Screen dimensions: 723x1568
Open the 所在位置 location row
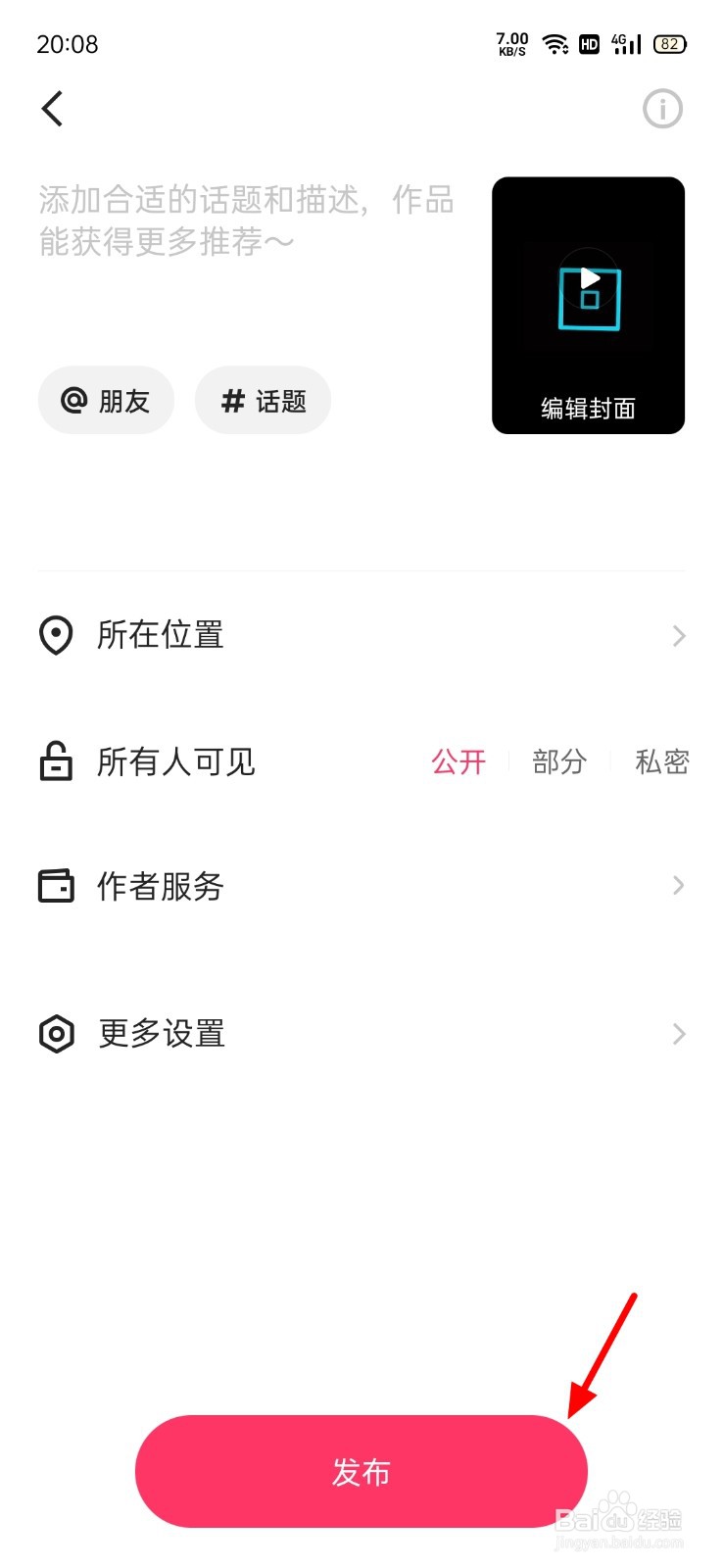361,635
